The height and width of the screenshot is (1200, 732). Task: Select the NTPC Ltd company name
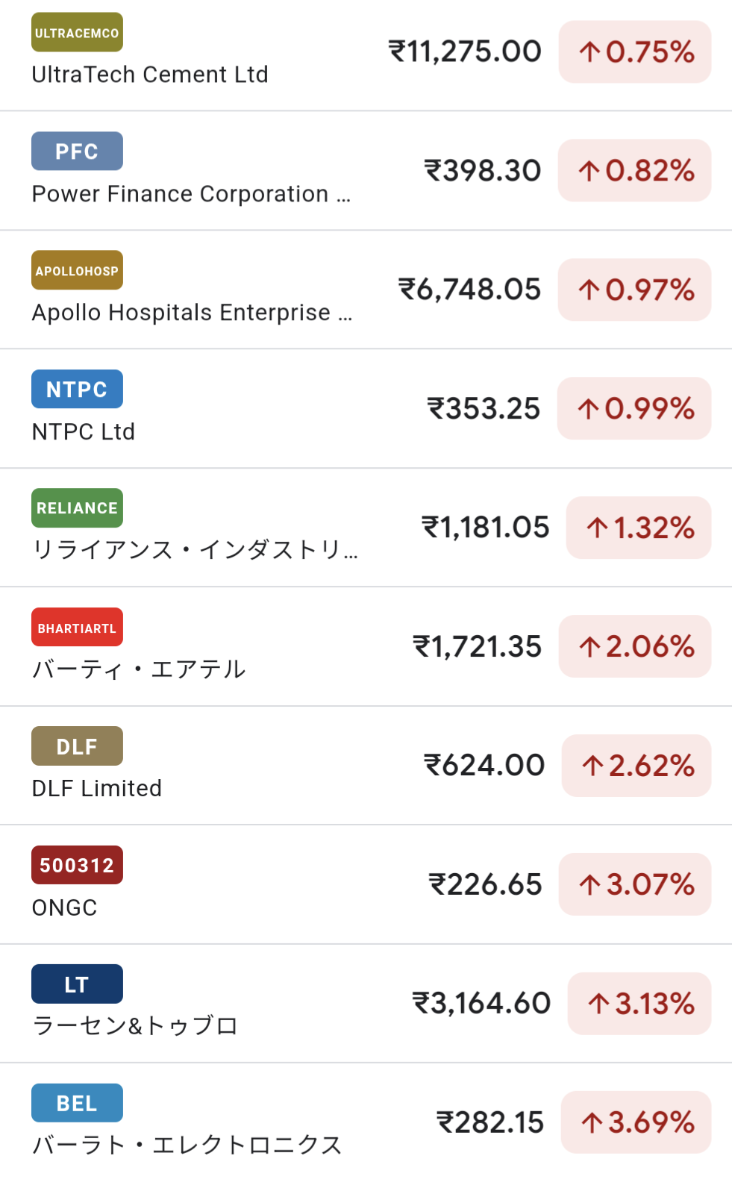77,431
